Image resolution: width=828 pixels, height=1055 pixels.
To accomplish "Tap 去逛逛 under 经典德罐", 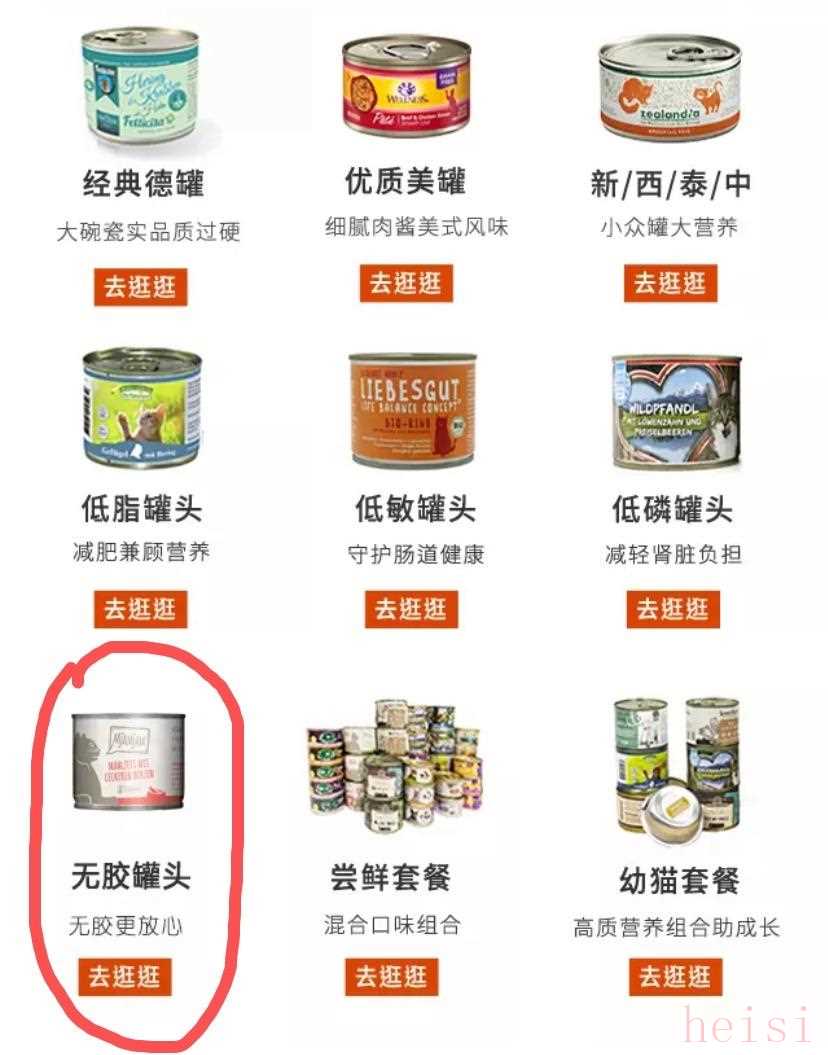I will [140, 286].
